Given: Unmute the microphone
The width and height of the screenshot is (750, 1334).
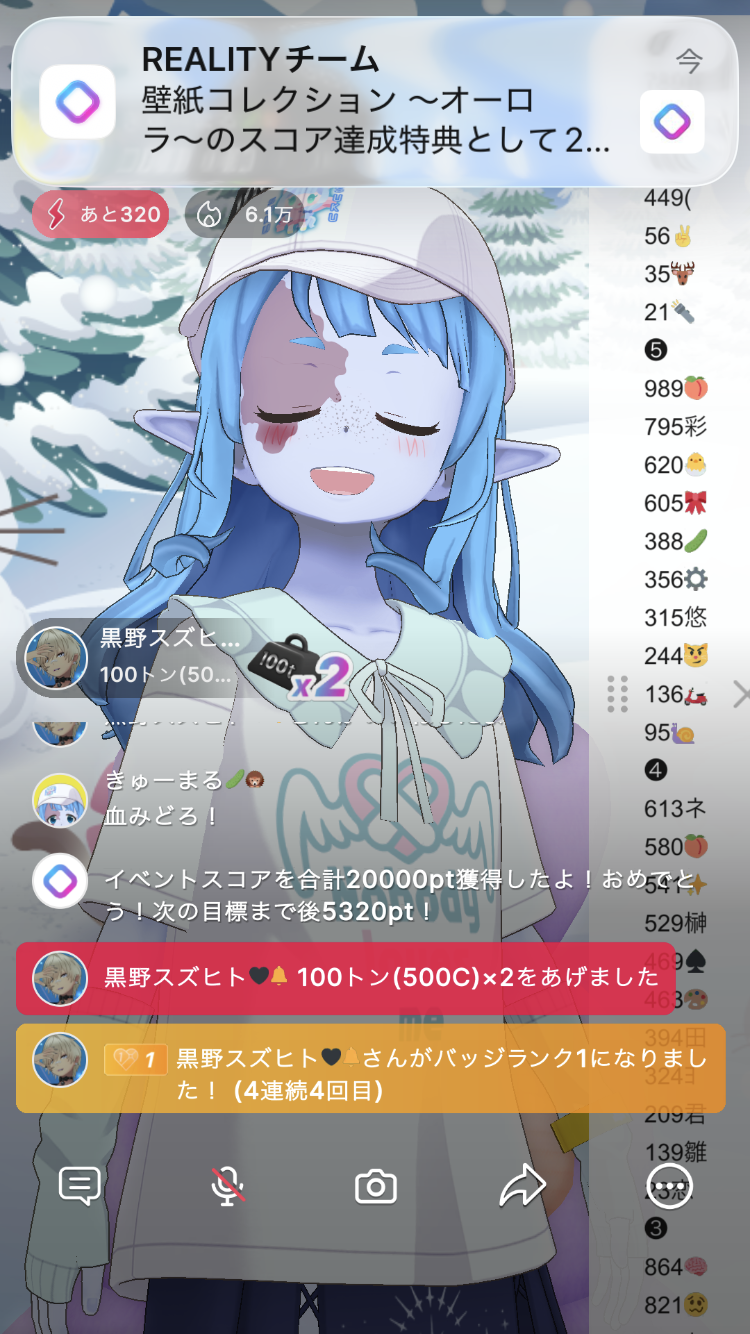Looking at the screenshot, I should [x=228, y=1187].
